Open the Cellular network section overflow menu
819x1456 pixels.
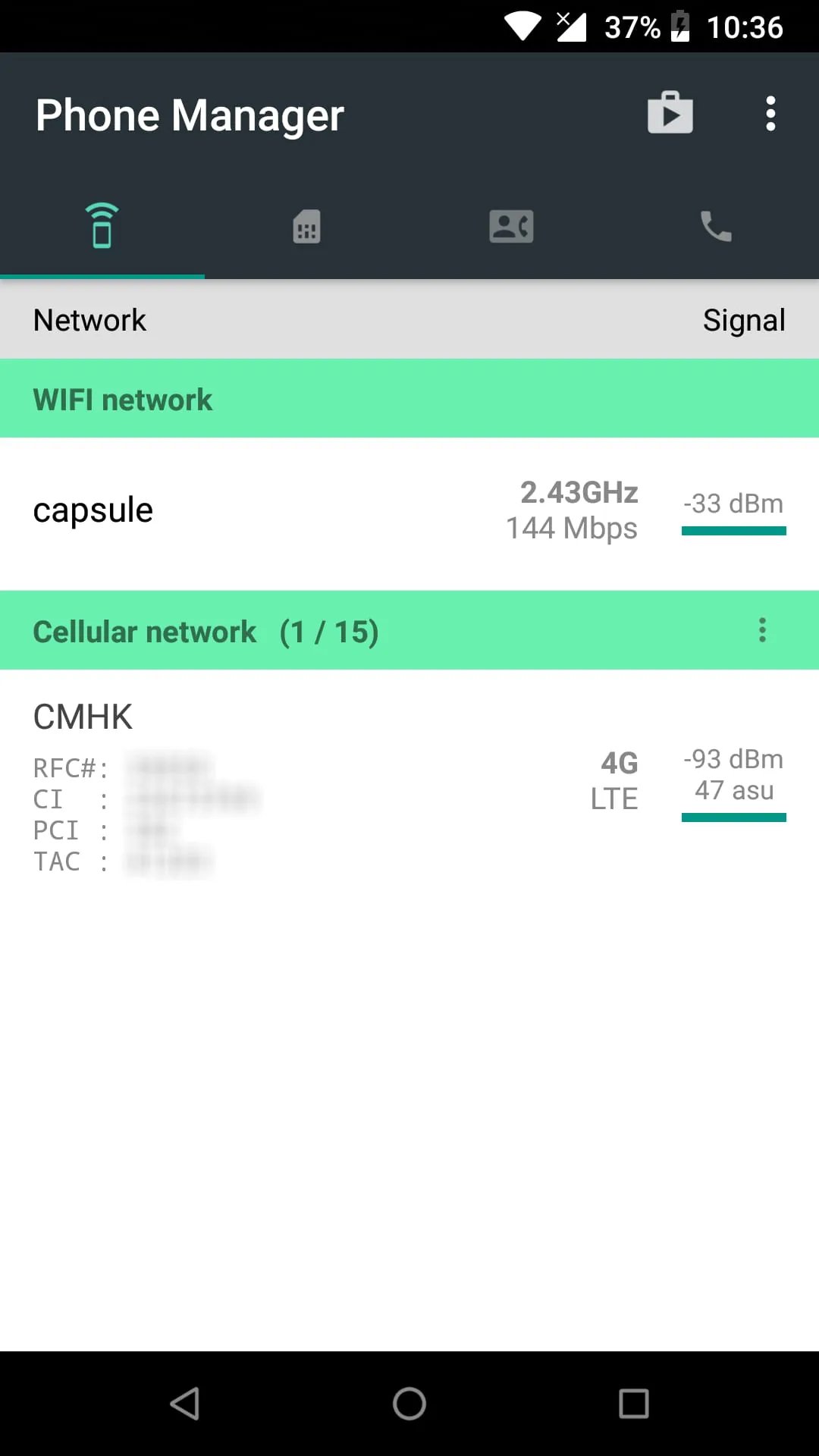pos(763,630)
